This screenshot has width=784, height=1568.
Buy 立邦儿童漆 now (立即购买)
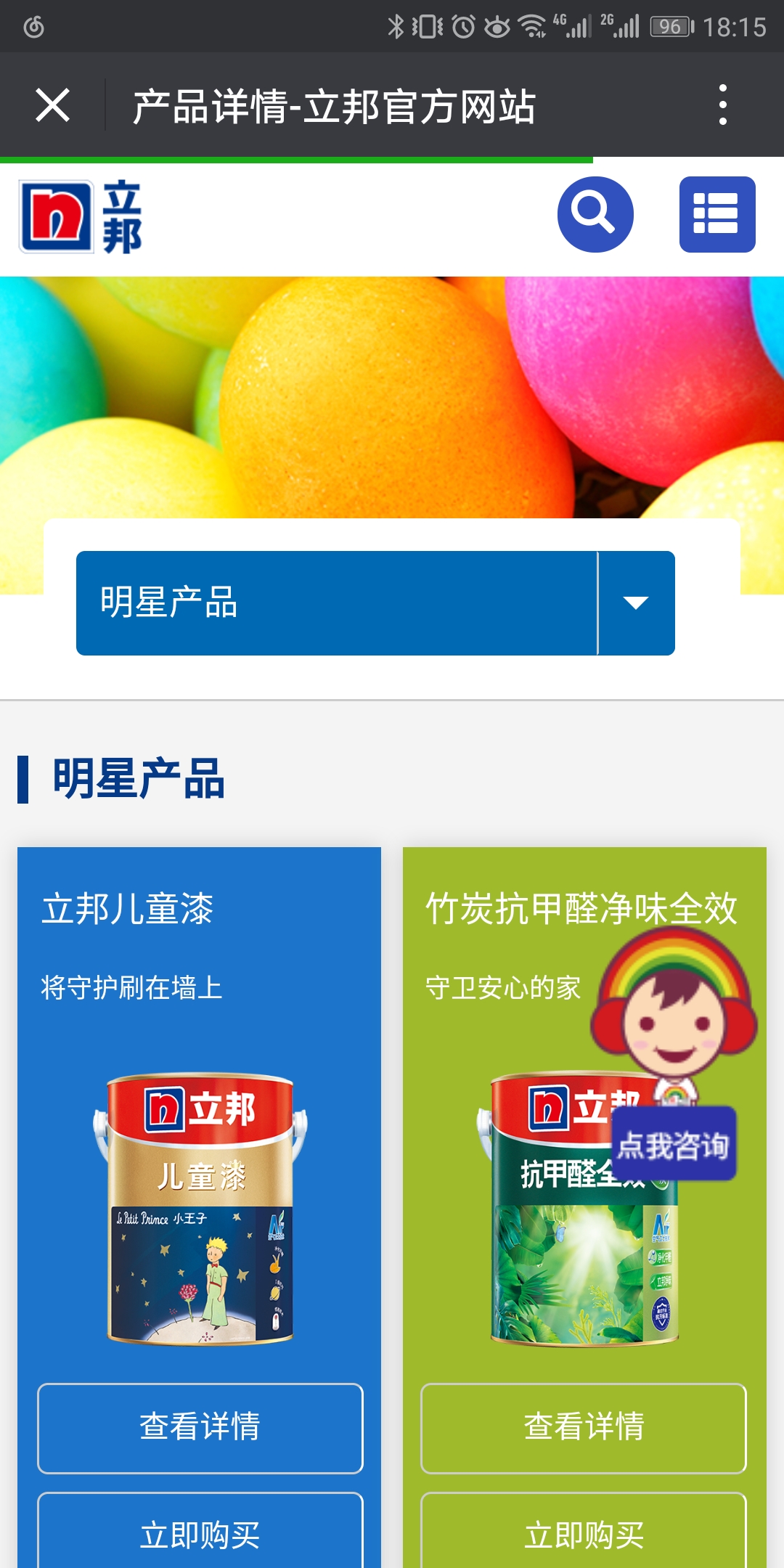point(200,1533)
